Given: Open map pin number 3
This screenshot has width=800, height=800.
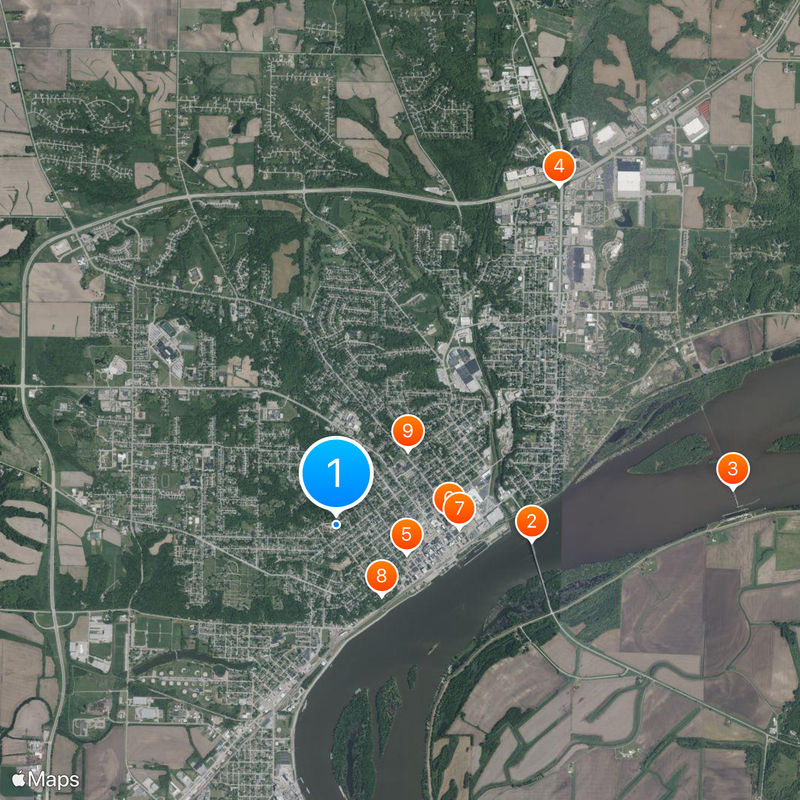Looking at the screenshot, I should (733, 468).
